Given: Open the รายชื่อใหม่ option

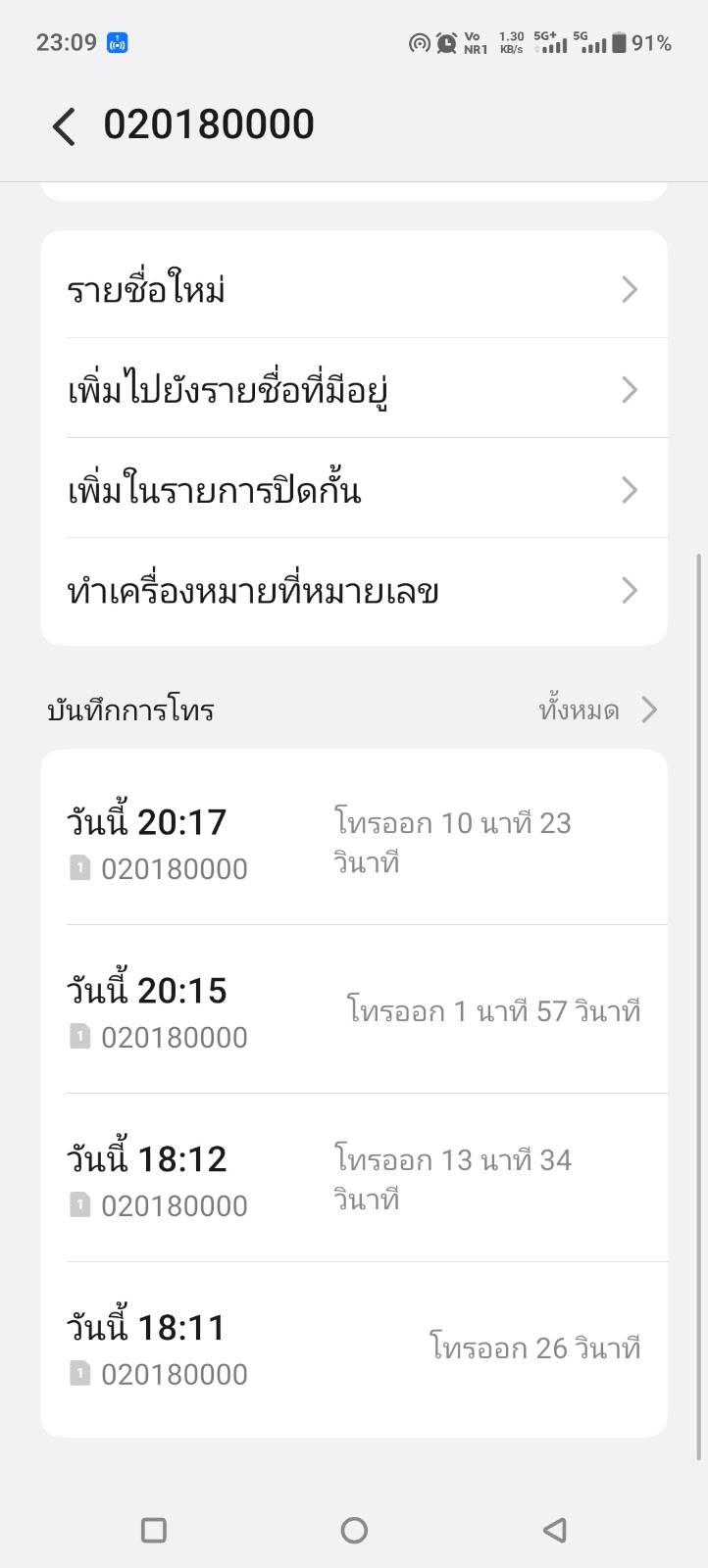Looking at the screenshot, I should tap(353, 290).
